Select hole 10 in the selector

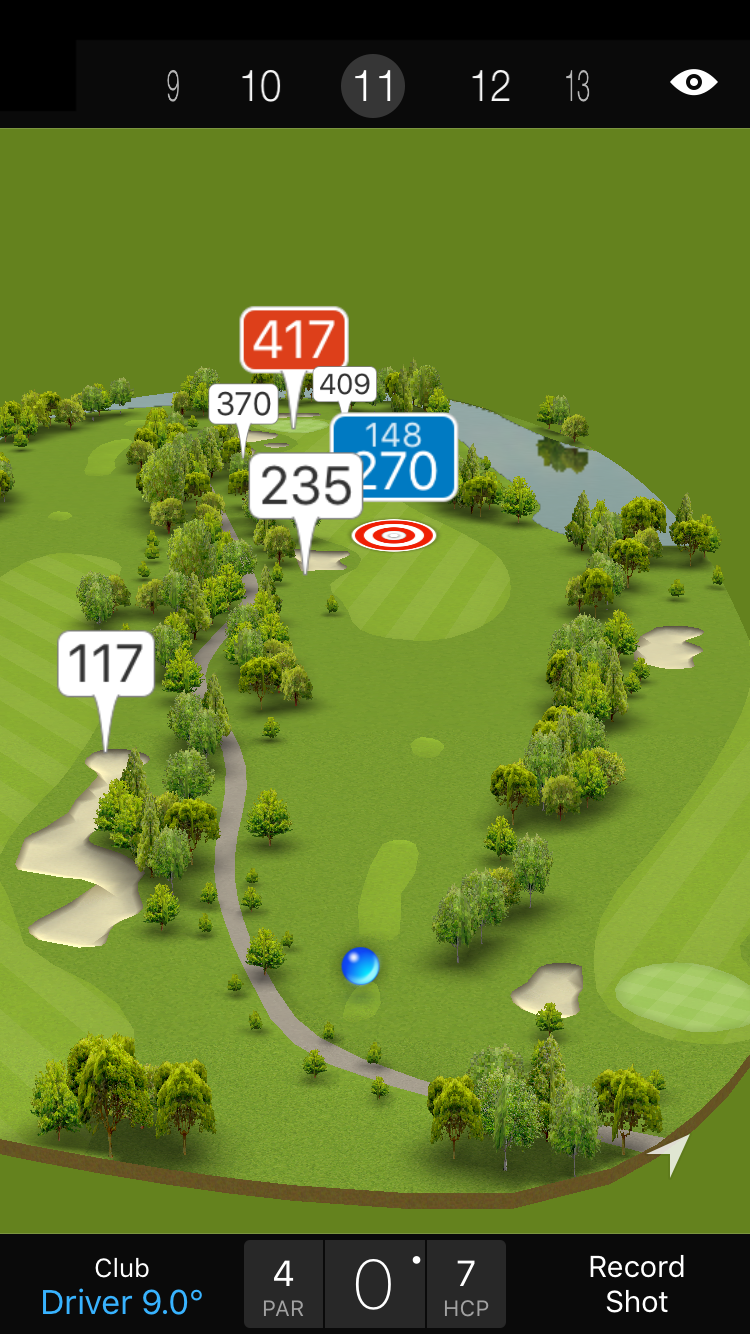[261, 87]
